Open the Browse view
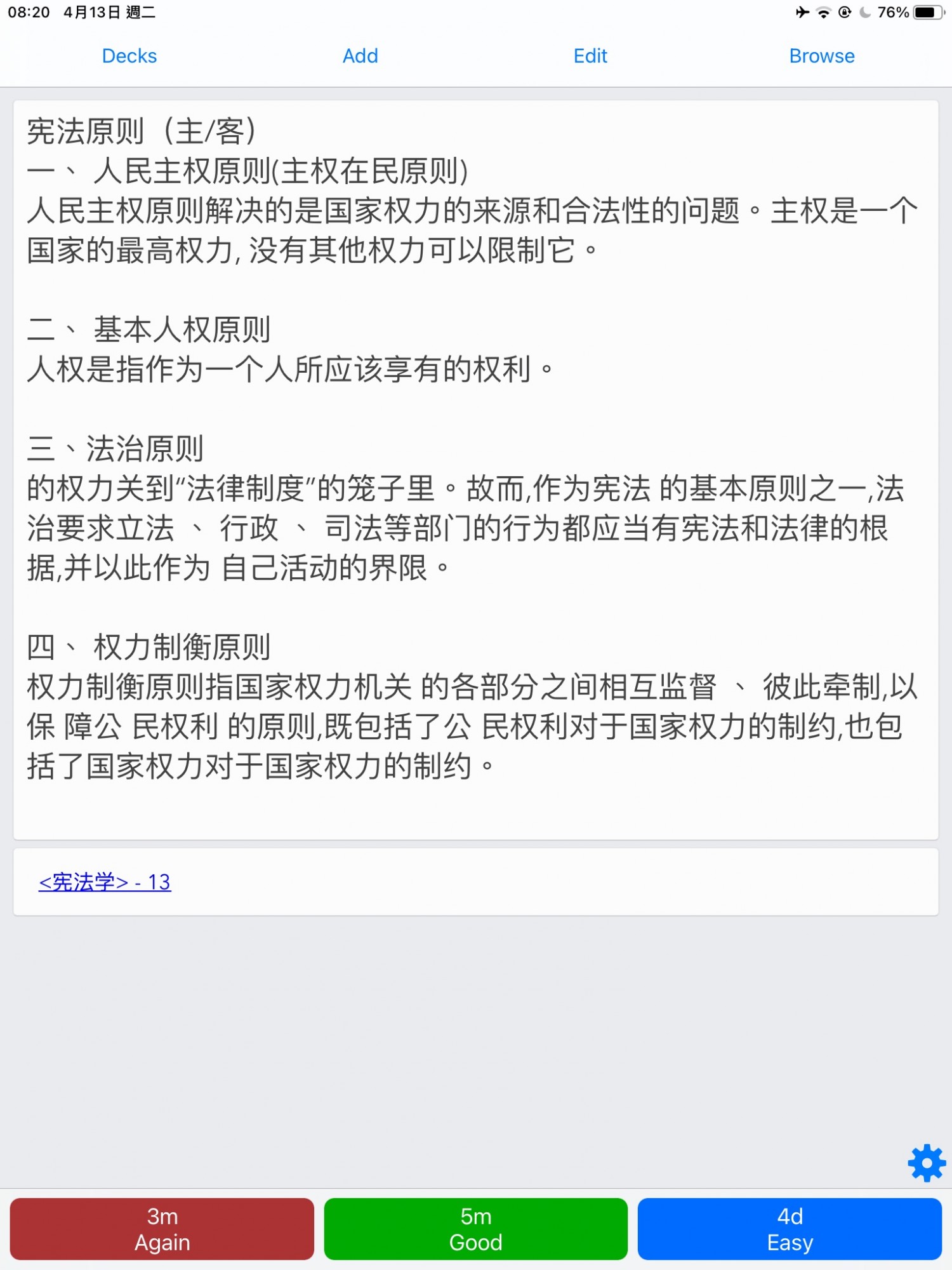 [821, 56]
